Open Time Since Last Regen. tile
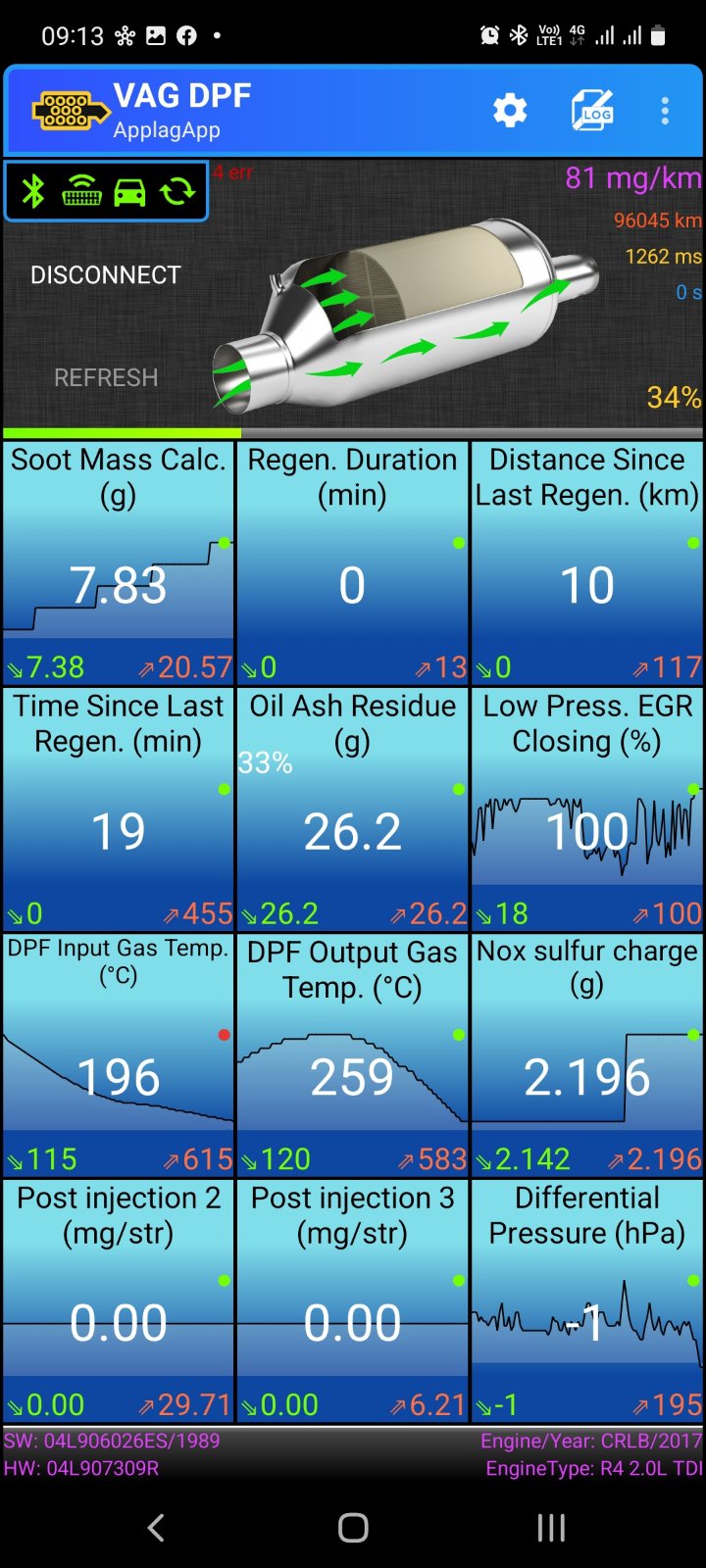 (x=118, y=809)
